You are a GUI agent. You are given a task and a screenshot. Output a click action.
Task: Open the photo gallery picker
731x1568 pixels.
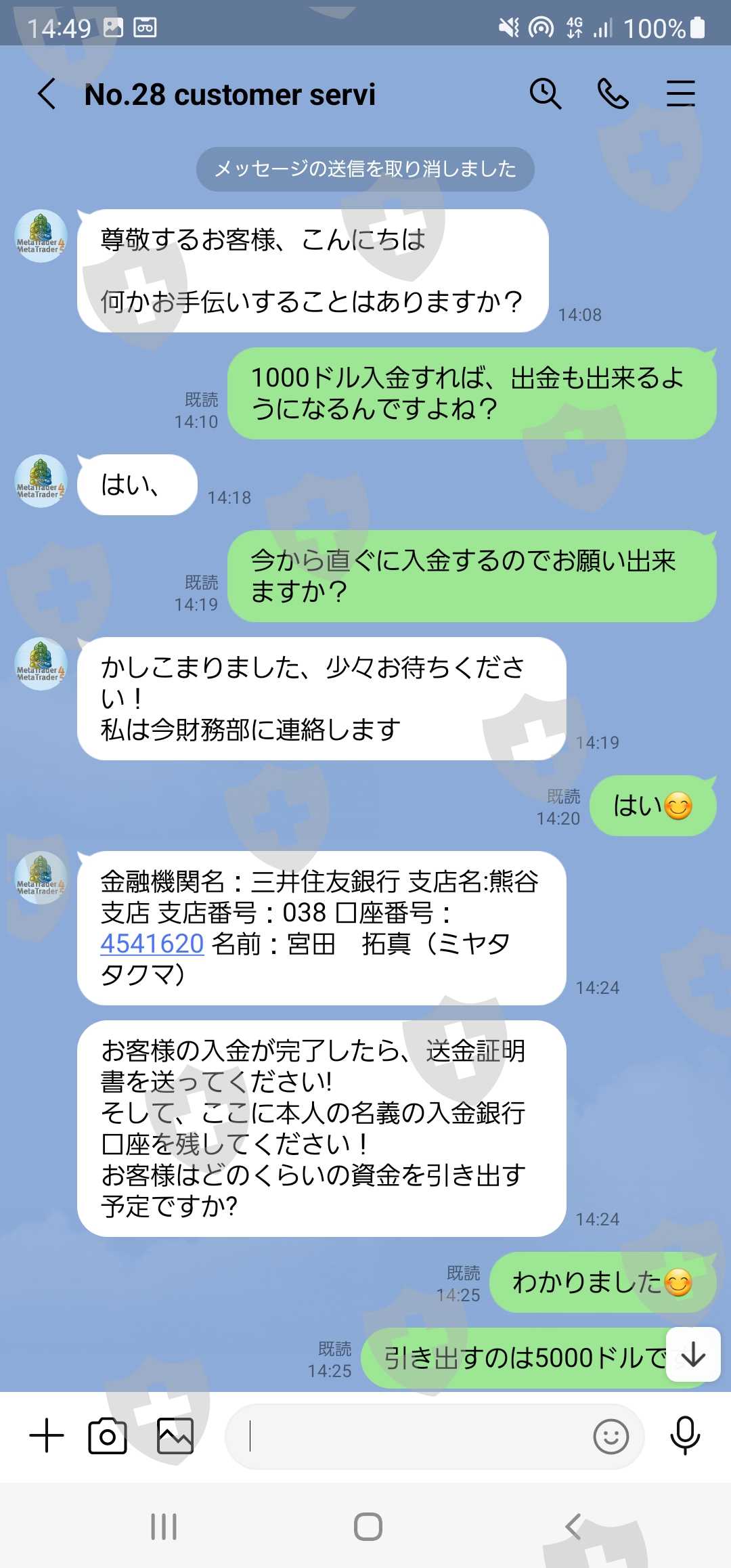click(175, 1435)
